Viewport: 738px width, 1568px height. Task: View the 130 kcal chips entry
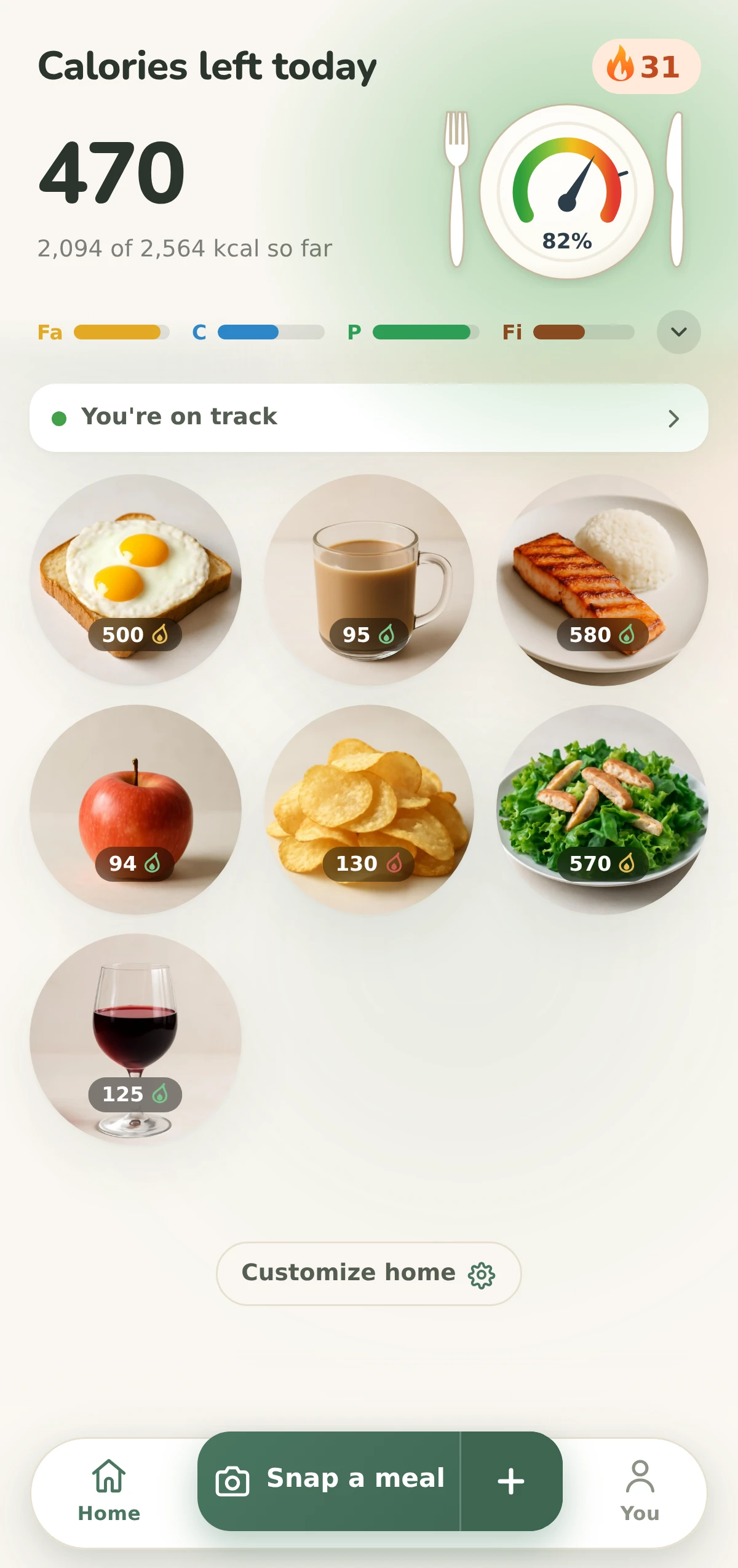tap(369, 810)
